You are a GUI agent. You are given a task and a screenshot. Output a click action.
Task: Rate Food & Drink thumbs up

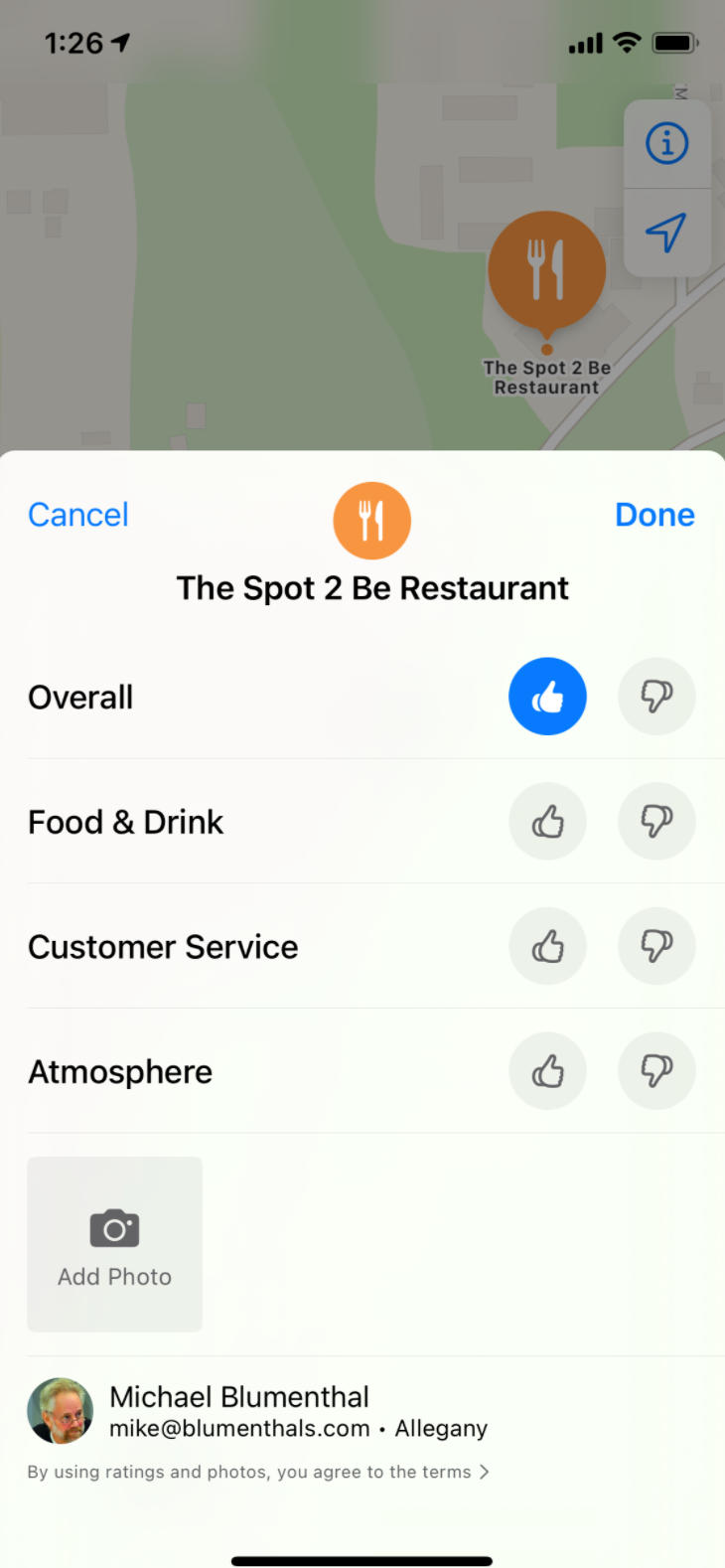coord(547,821)
